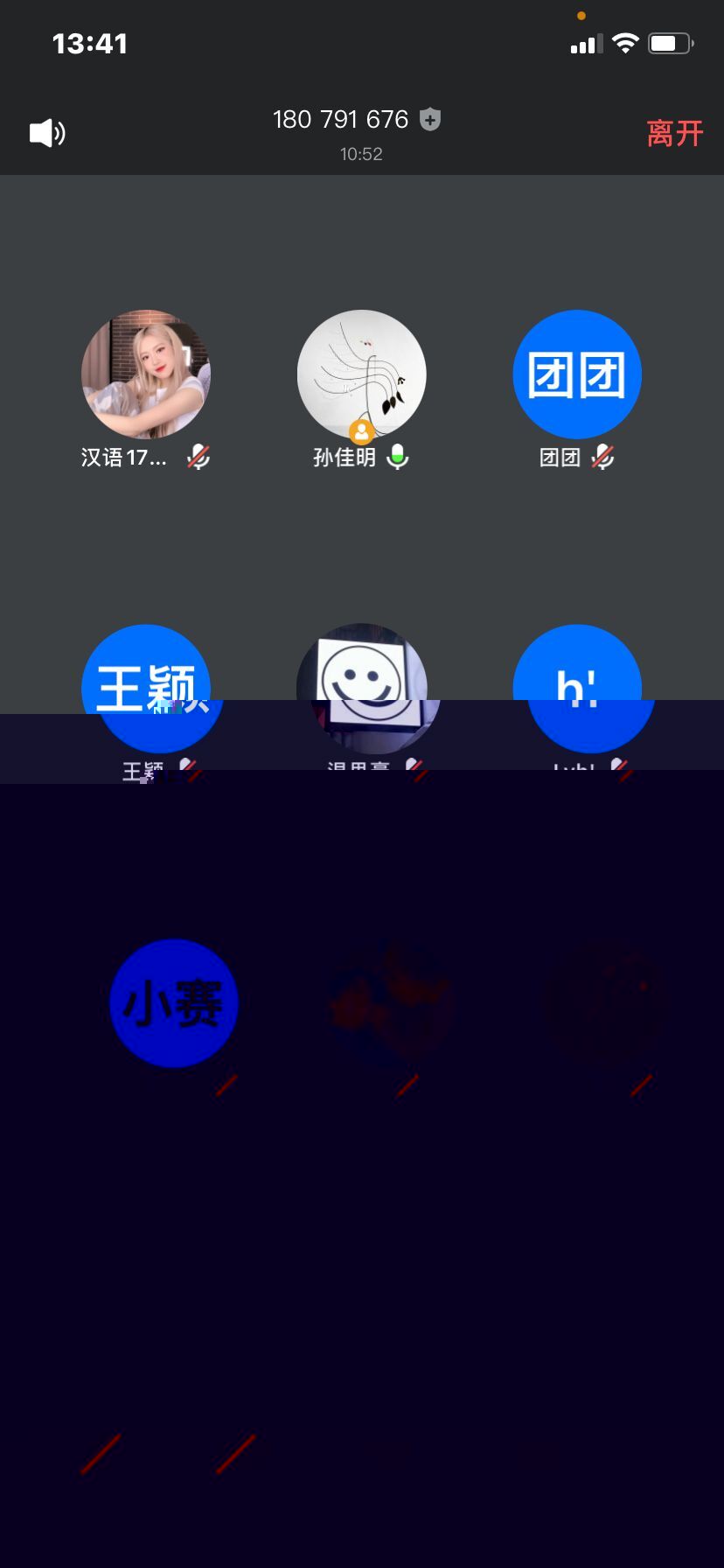The height and width of the screenshot is (1568, 724).
Task: Select participant 团团's avatar
Action: click(x=577, y=374)
